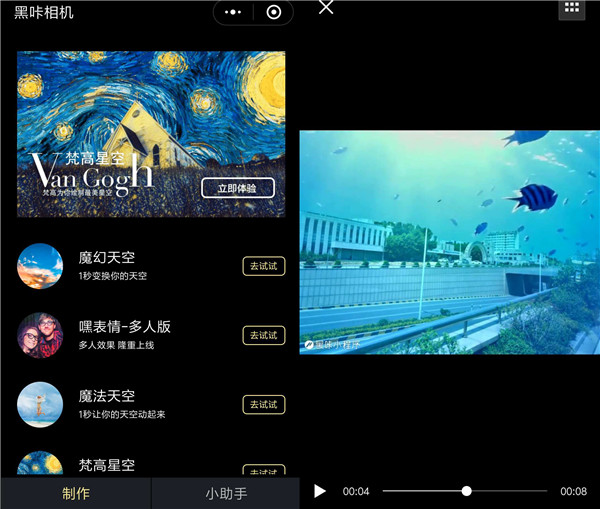Open the grid menu icon above the video

571,7
